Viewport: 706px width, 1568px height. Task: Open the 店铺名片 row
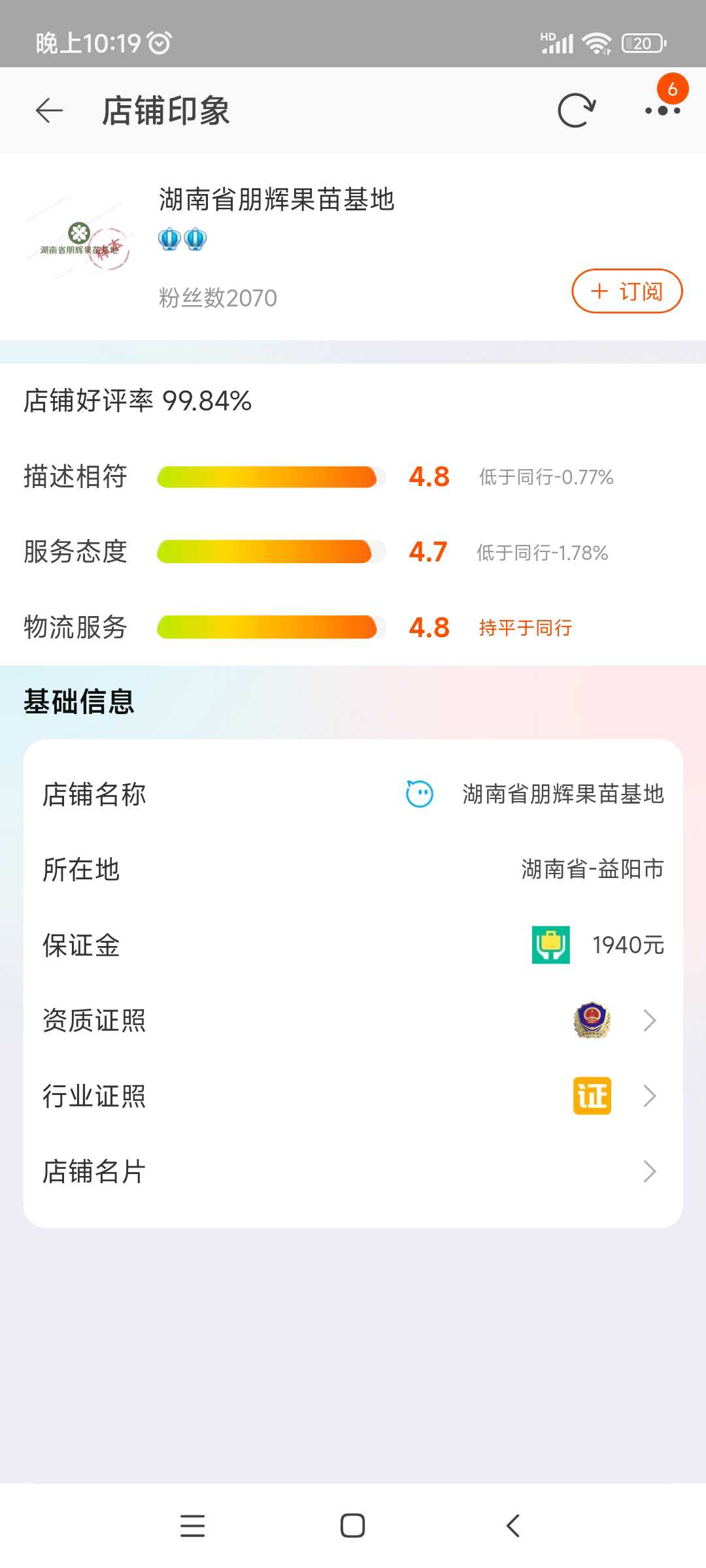tap(353, 1171)
